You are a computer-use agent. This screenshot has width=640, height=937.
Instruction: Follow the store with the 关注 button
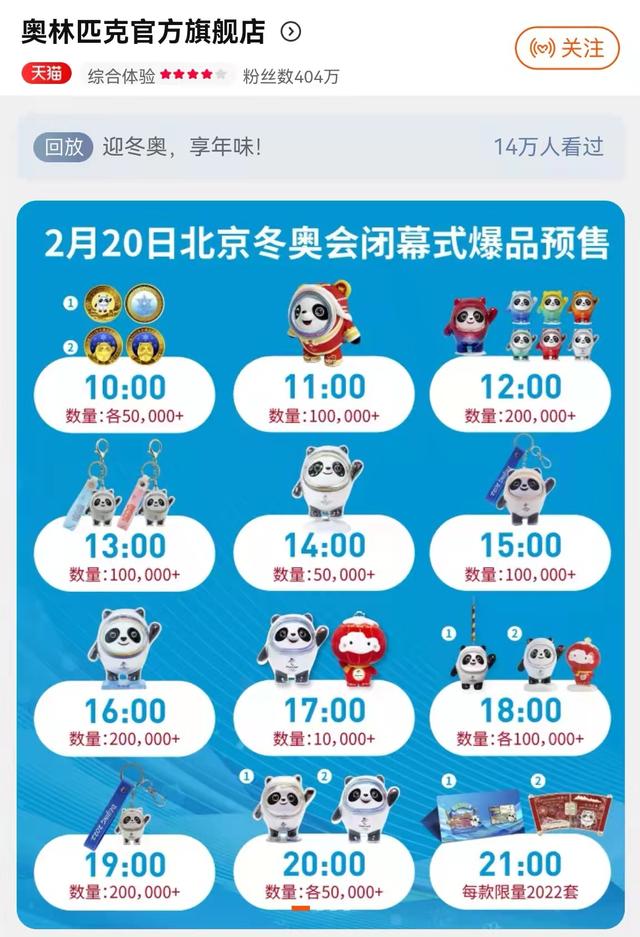click(569, 48)
